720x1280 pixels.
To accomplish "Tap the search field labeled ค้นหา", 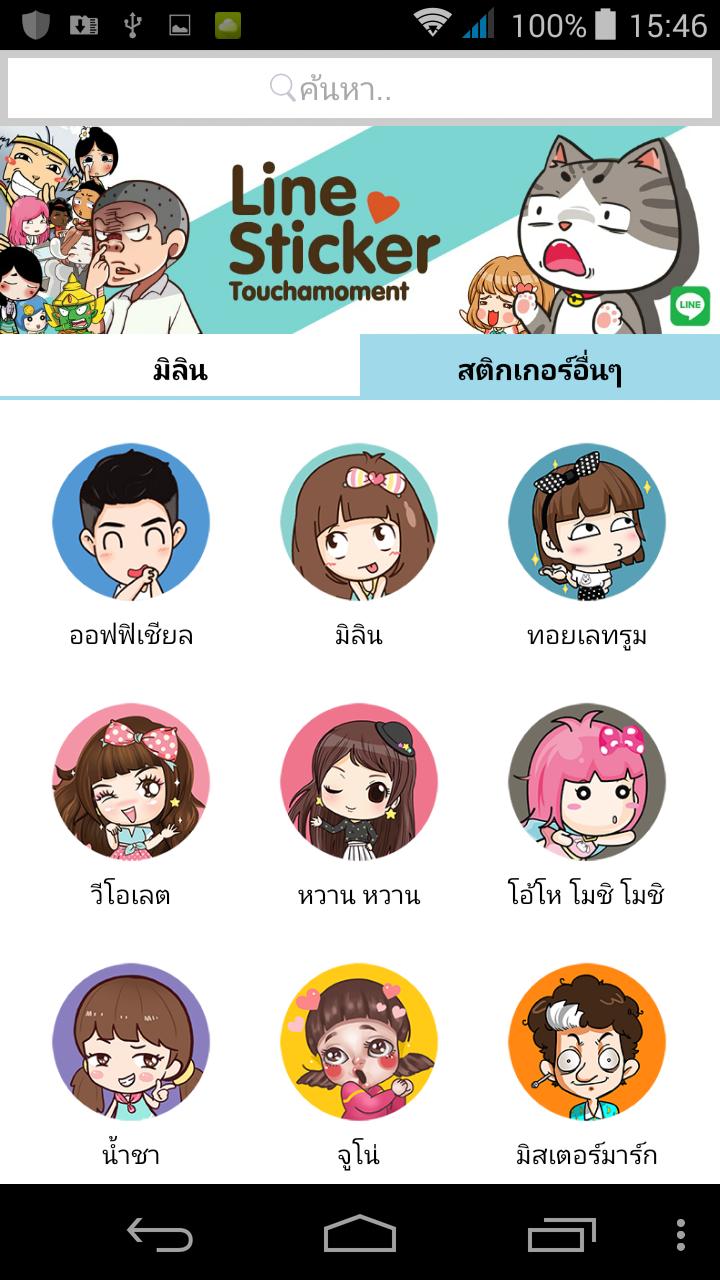I will coord(360,87).
